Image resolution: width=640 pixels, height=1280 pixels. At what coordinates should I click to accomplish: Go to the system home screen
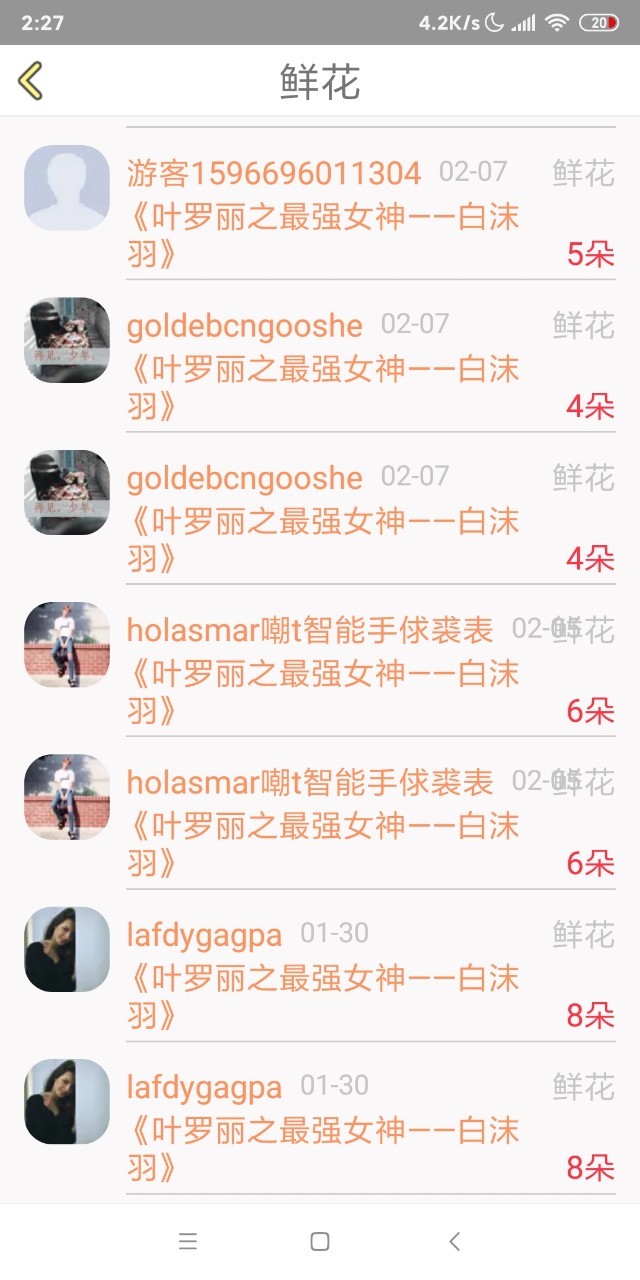[320, 1241]
